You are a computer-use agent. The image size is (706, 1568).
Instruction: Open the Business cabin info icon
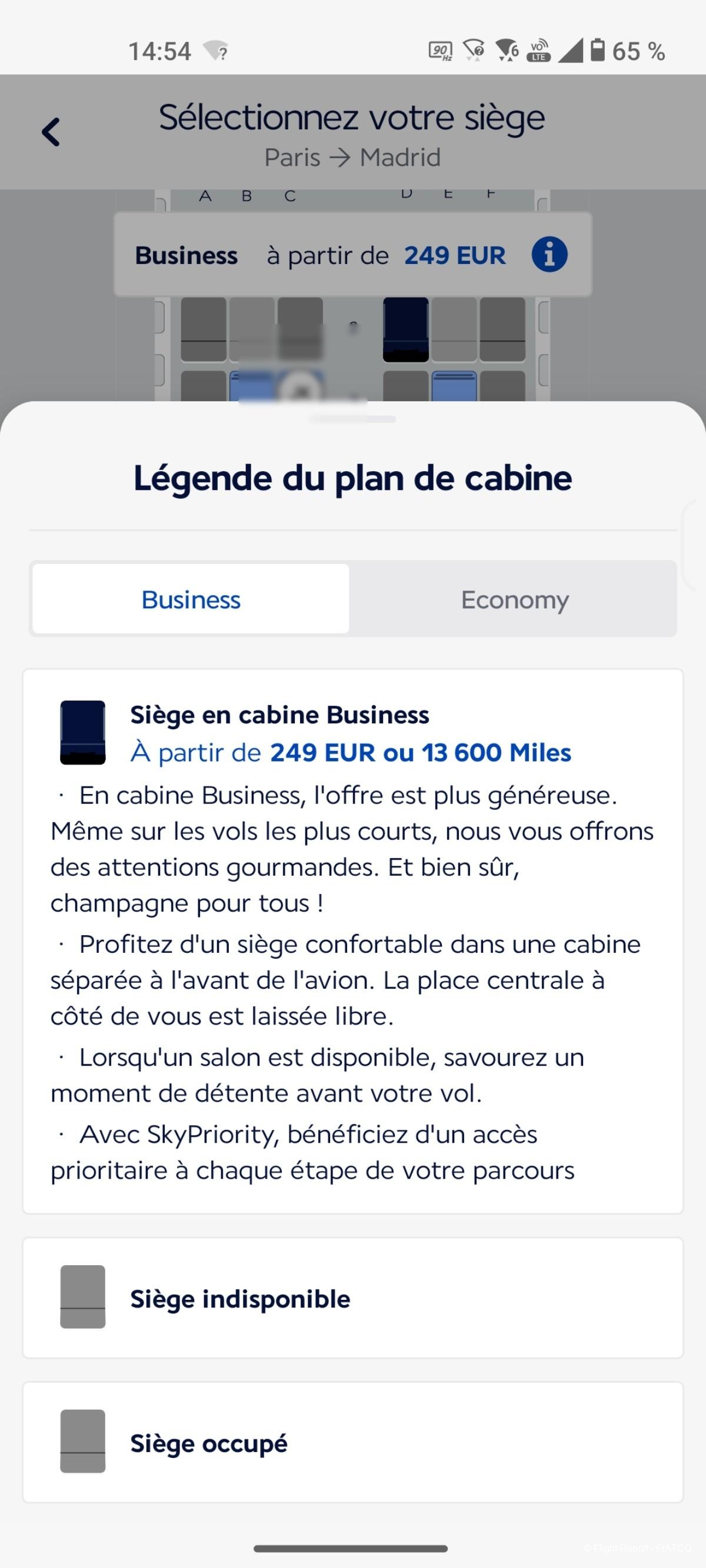pyautogui.click(x=549, y=255)
